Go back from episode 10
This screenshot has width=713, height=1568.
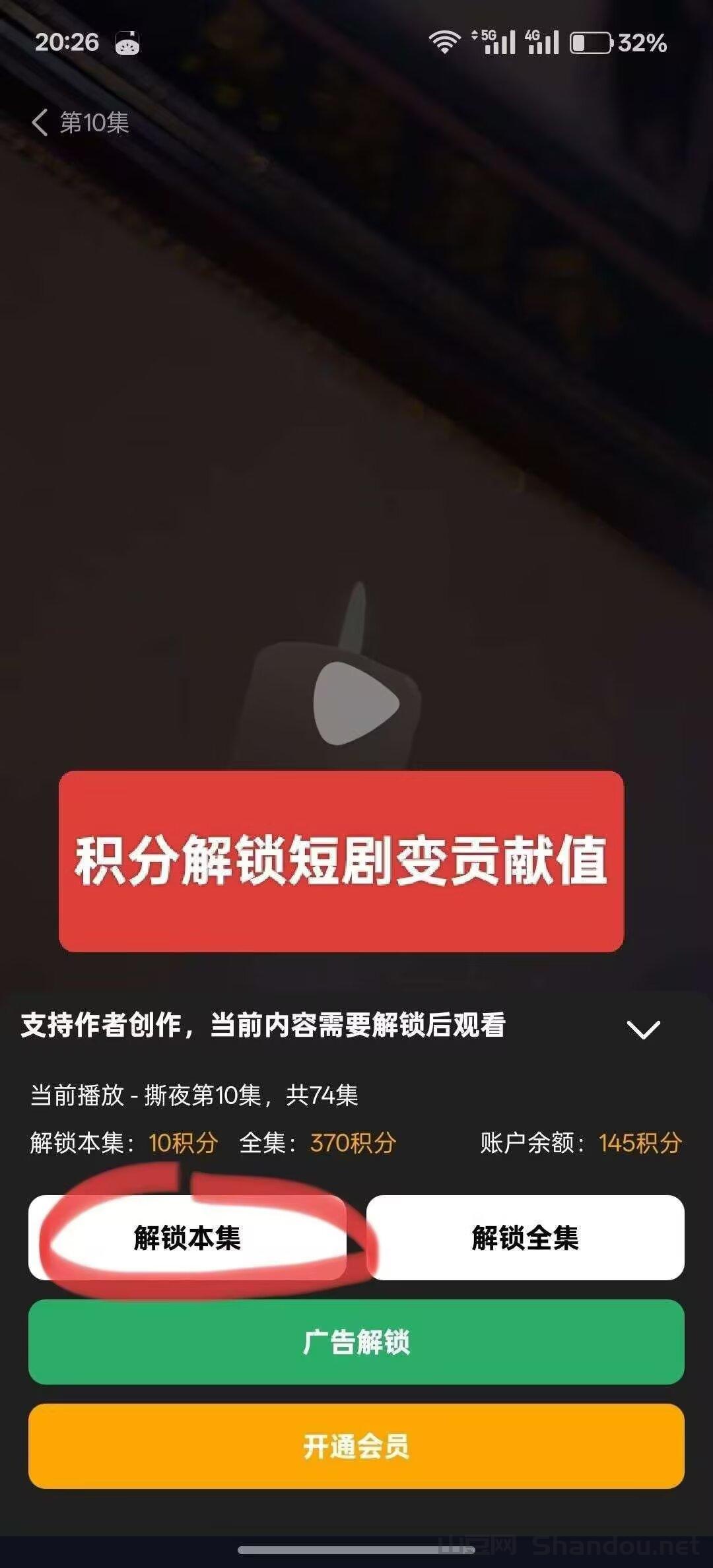pyautogui.click(x=41, y=122)
